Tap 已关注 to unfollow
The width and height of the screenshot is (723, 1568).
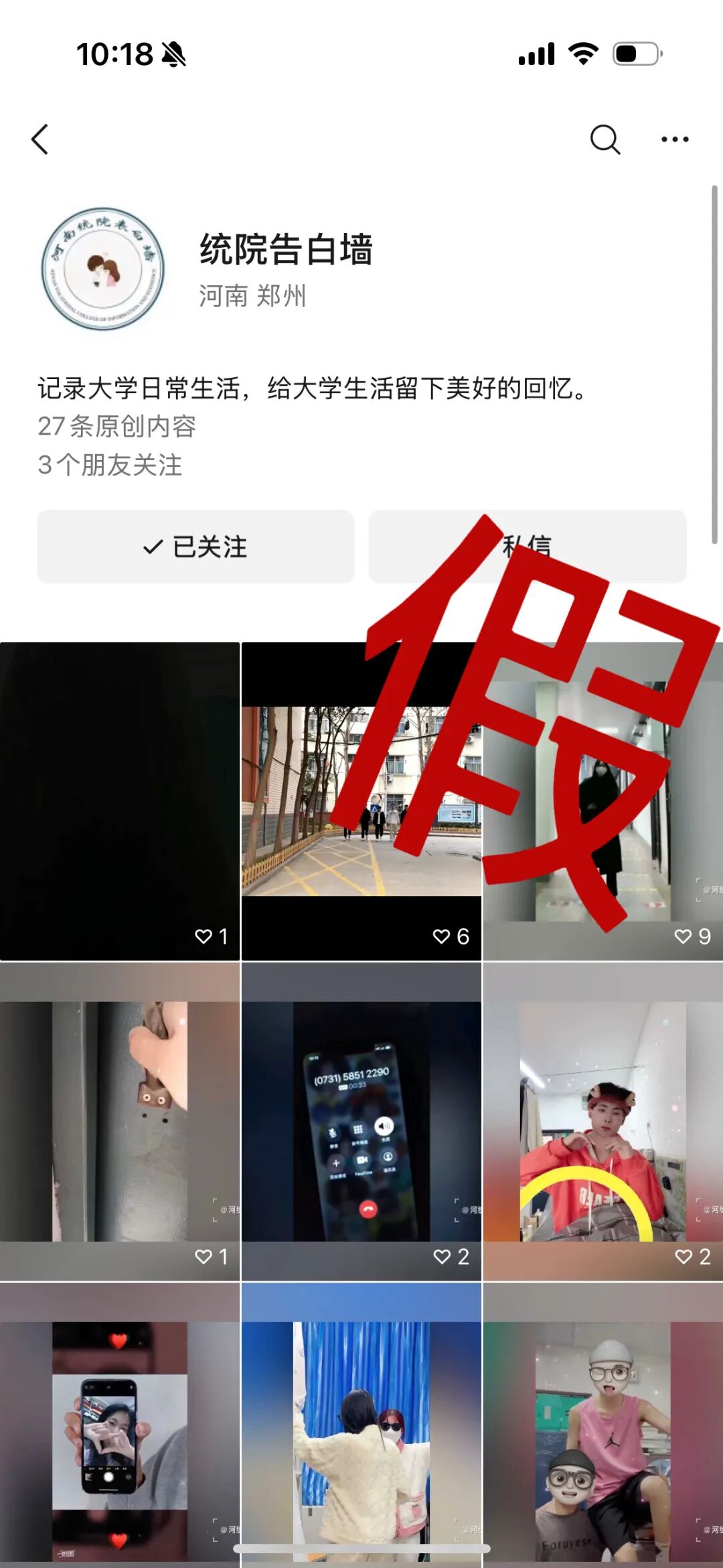tap(195, 547)
